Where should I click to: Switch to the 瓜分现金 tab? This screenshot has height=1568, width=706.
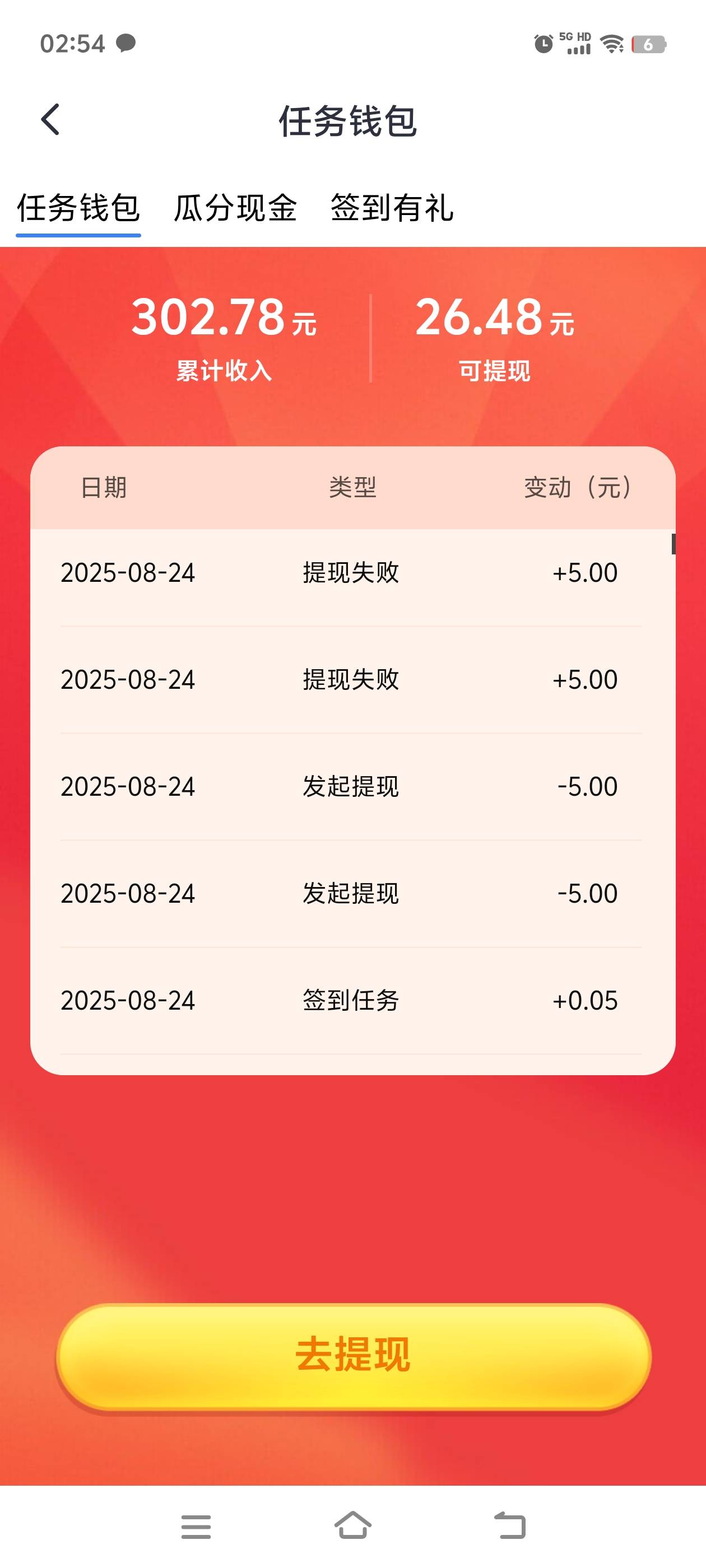pos(235,208)
